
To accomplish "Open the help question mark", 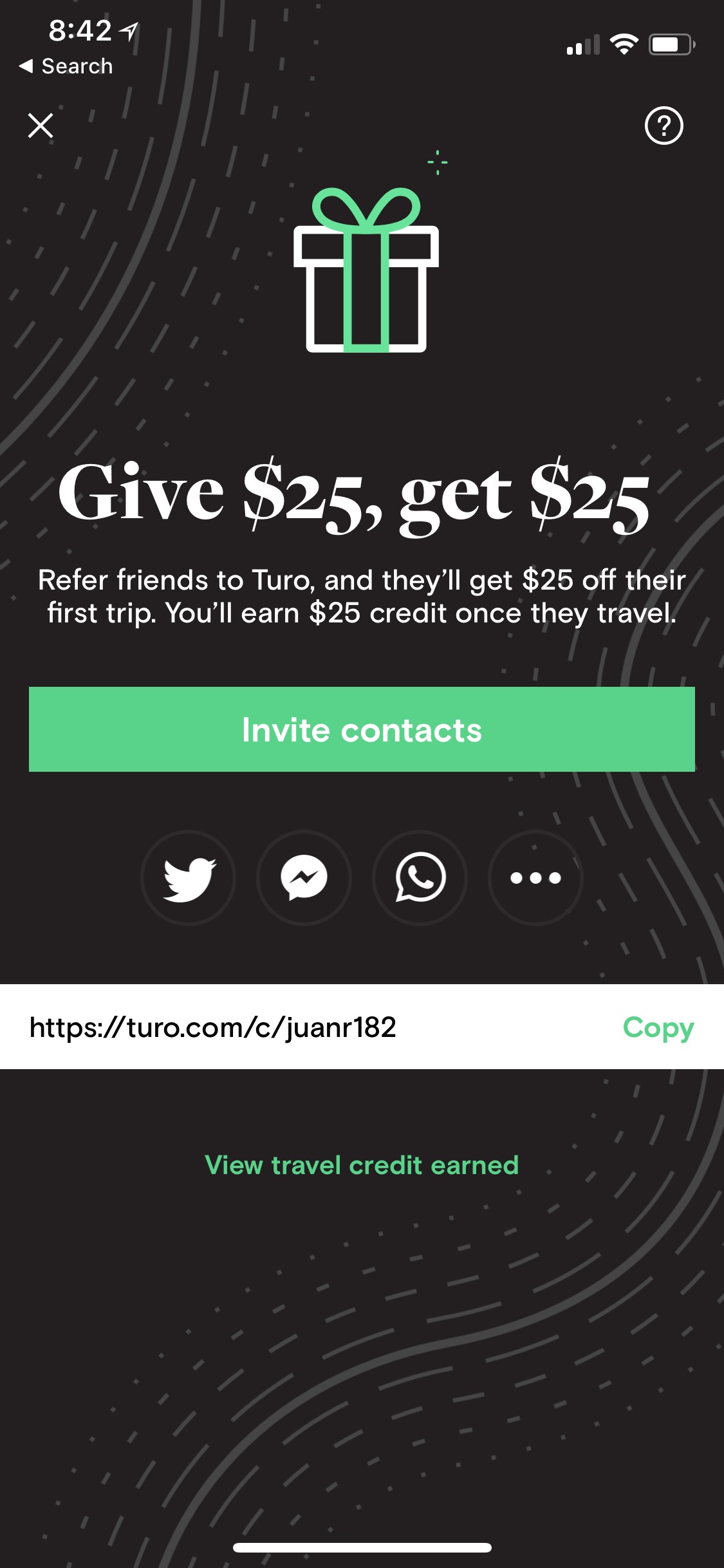I will point(664,126).
